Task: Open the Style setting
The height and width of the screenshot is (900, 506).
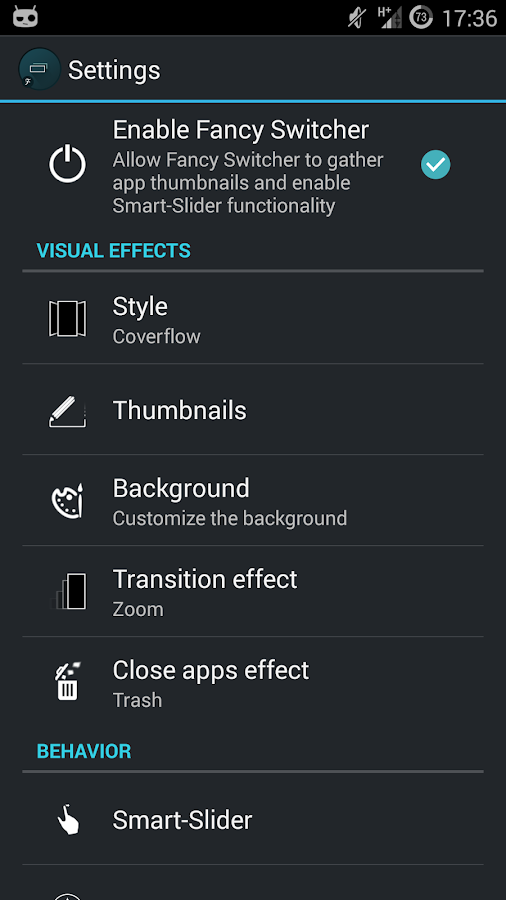Action: point(253,319)
